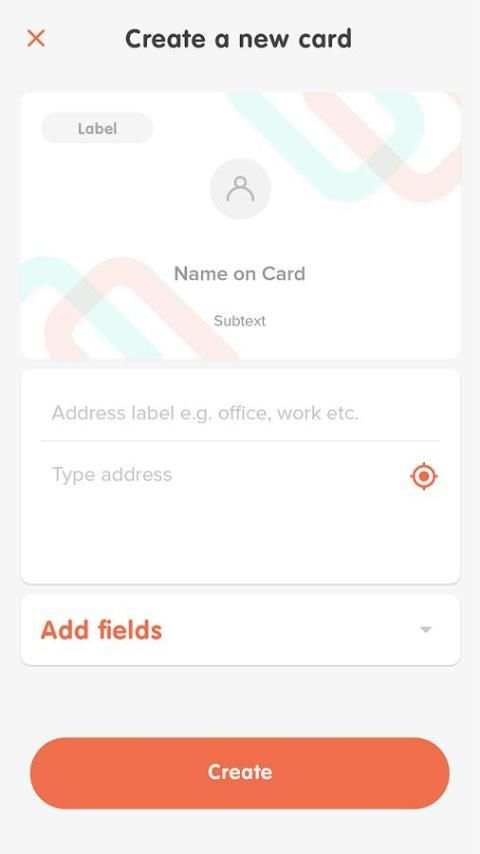Expand the Add fields section
Screen dimensions: 480x854
coord(240,630)
